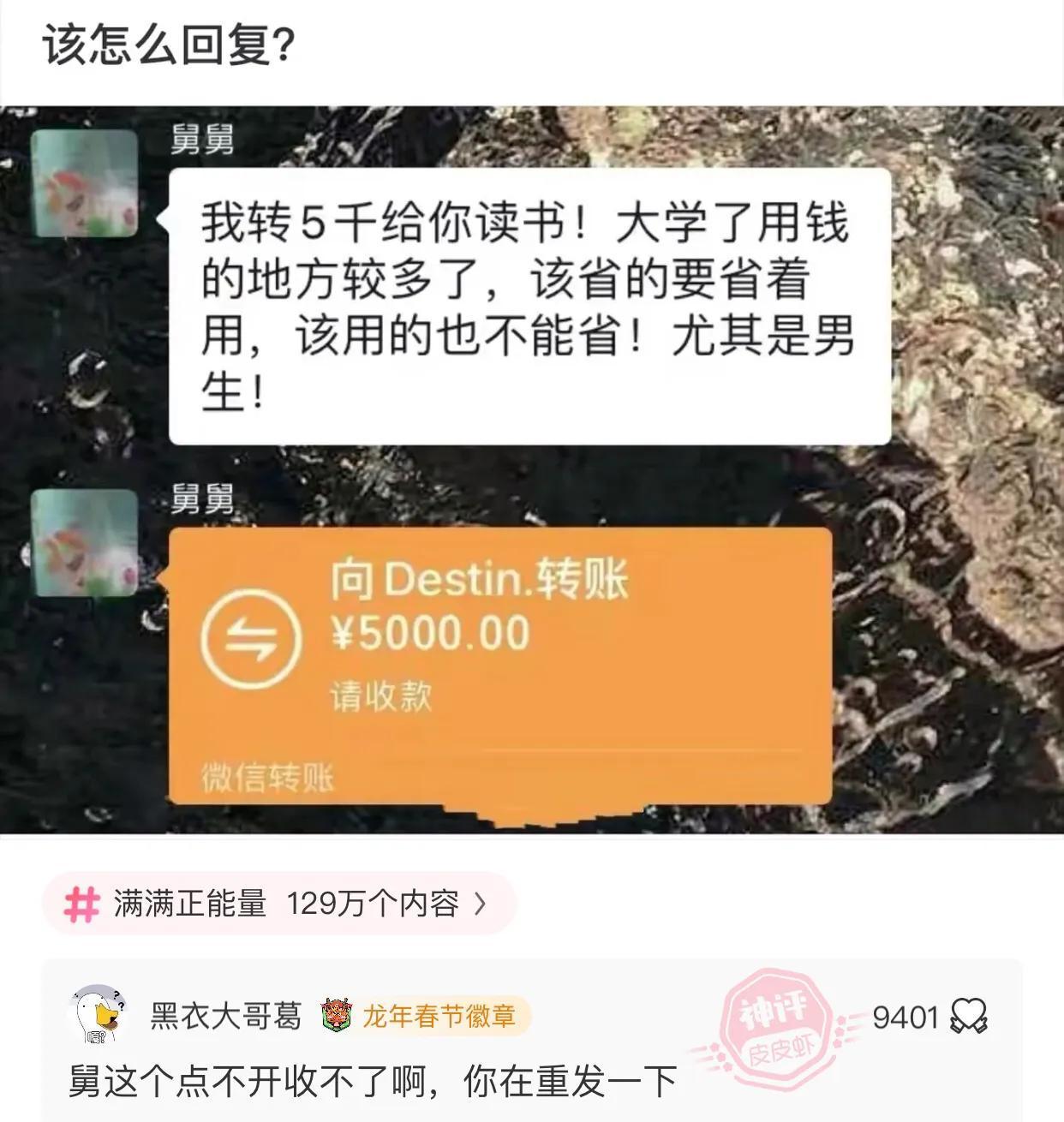The width and height of the screenshot is (1064, 1122).
Task: Open the posted chat screenshot image
Action: click(x=531, y=469)
